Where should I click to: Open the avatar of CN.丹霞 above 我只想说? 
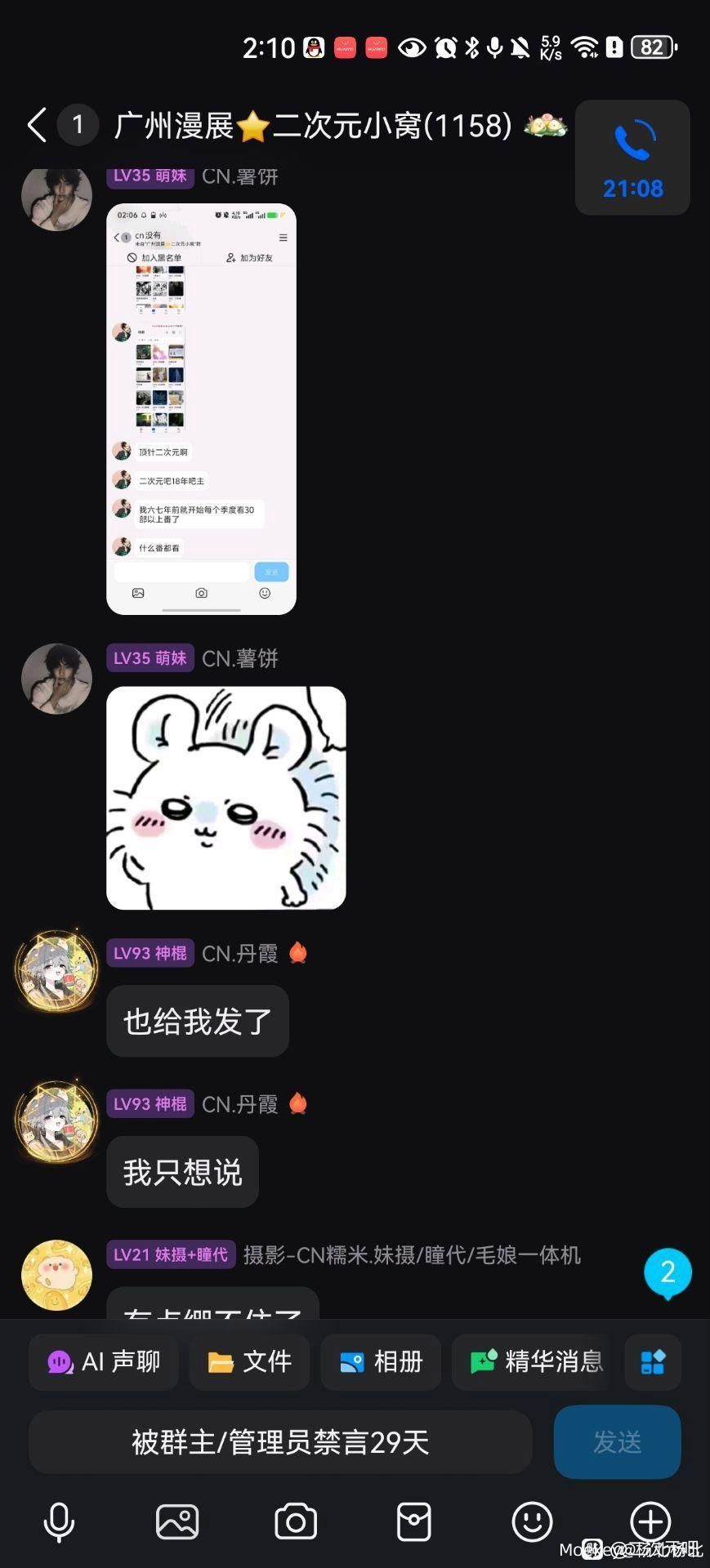pyautogui.click(x=56, y=1121)
